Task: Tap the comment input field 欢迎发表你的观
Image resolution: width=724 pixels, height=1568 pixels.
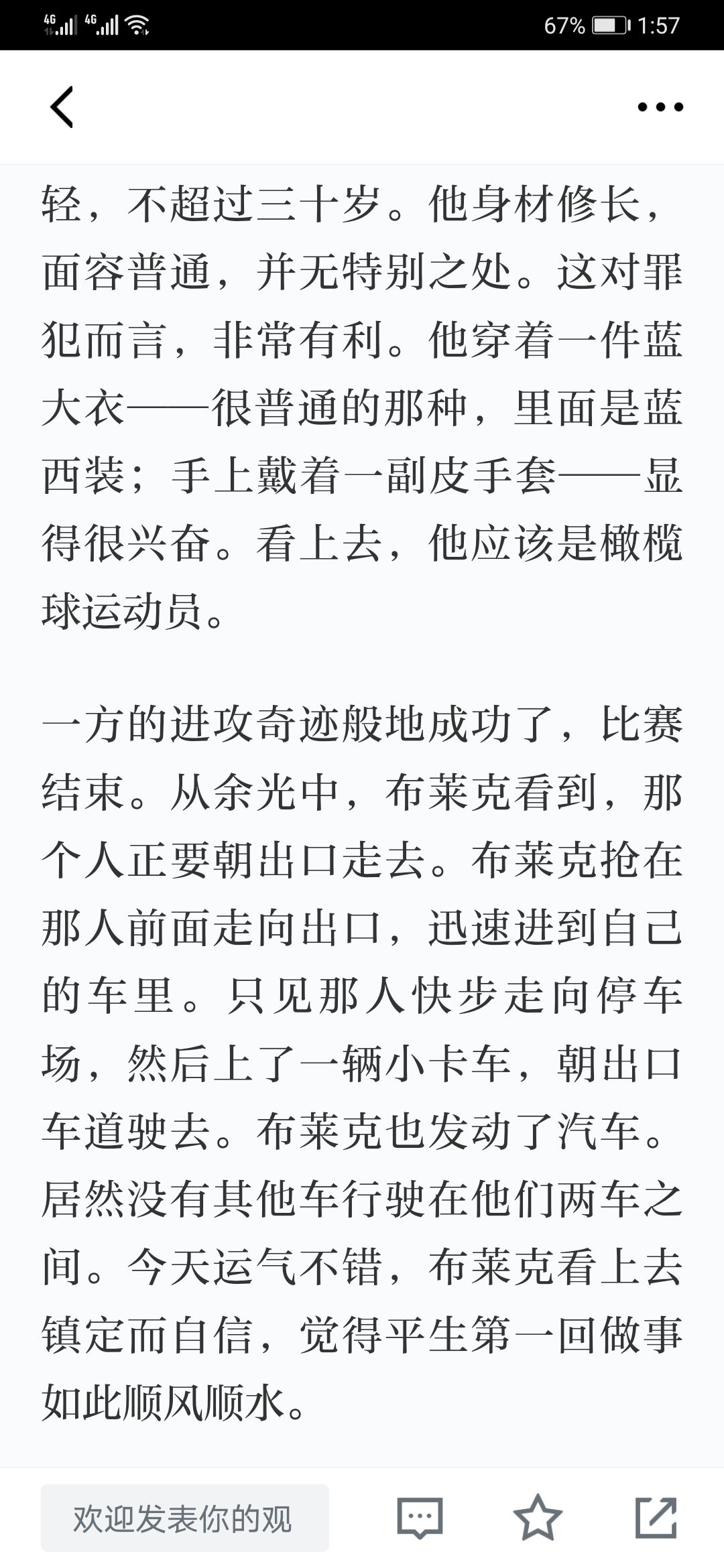Action: (185, 1518)
